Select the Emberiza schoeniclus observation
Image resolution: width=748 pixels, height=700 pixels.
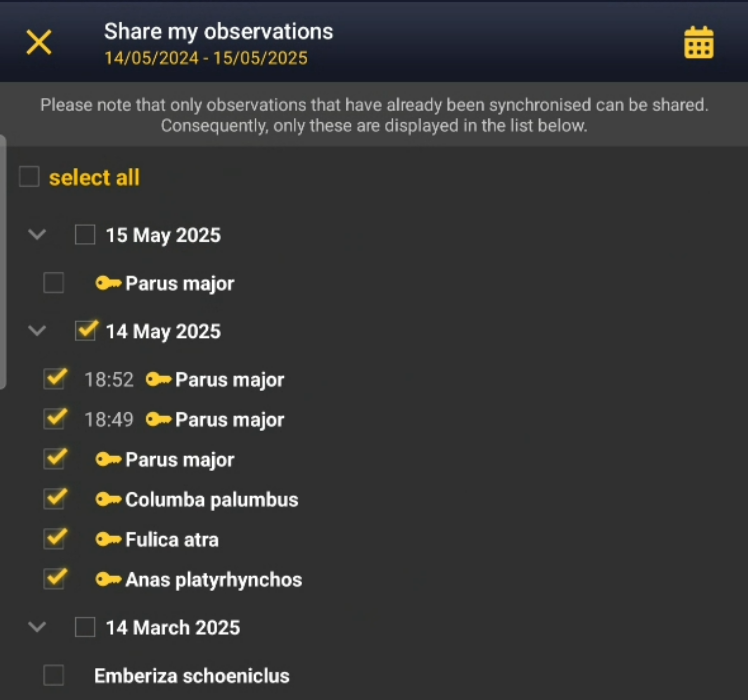coord(54,676)
